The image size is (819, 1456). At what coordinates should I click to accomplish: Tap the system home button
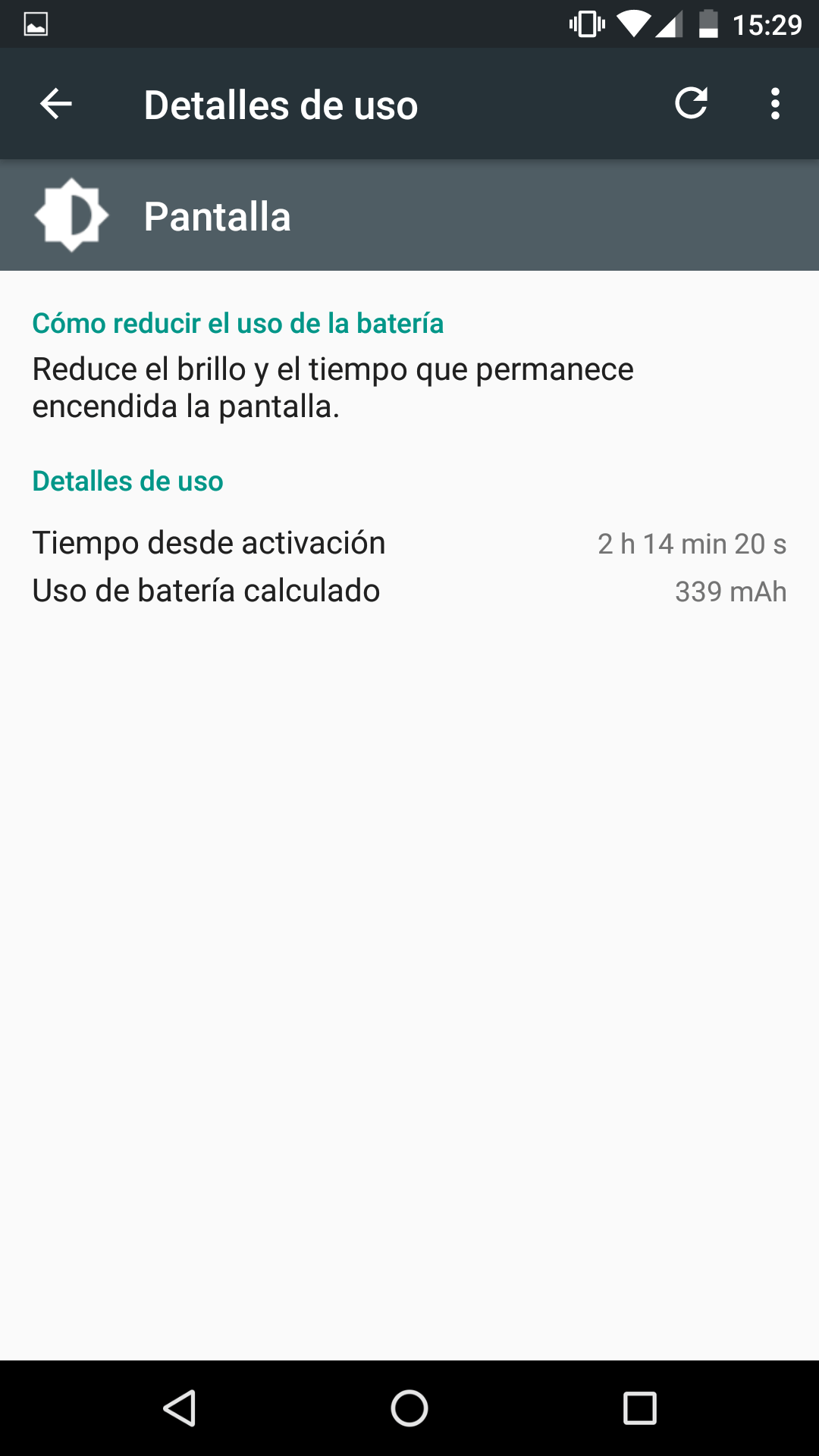409,1409
